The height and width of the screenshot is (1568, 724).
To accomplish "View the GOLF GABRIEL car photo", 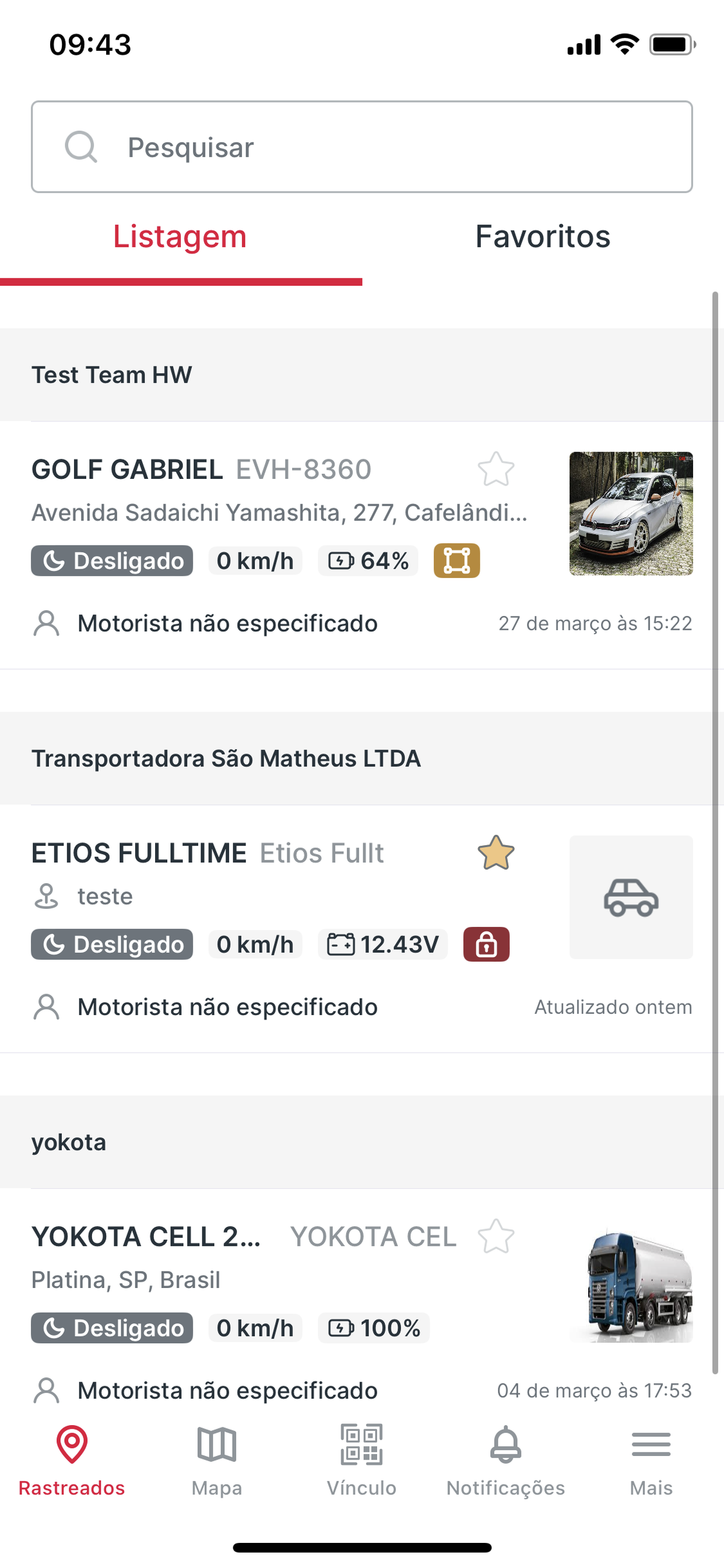I will point(631,514).
